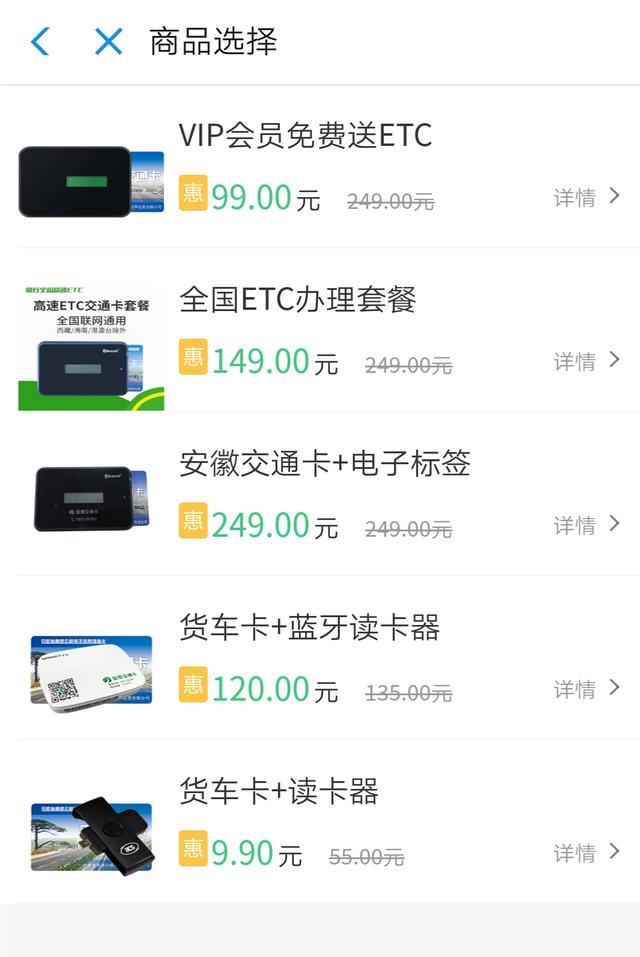Image resolution: width=640 pixels, height=957 pixels.
Task: Open the 货车卡+读卡器 item
Action: (x=278, y=791)
